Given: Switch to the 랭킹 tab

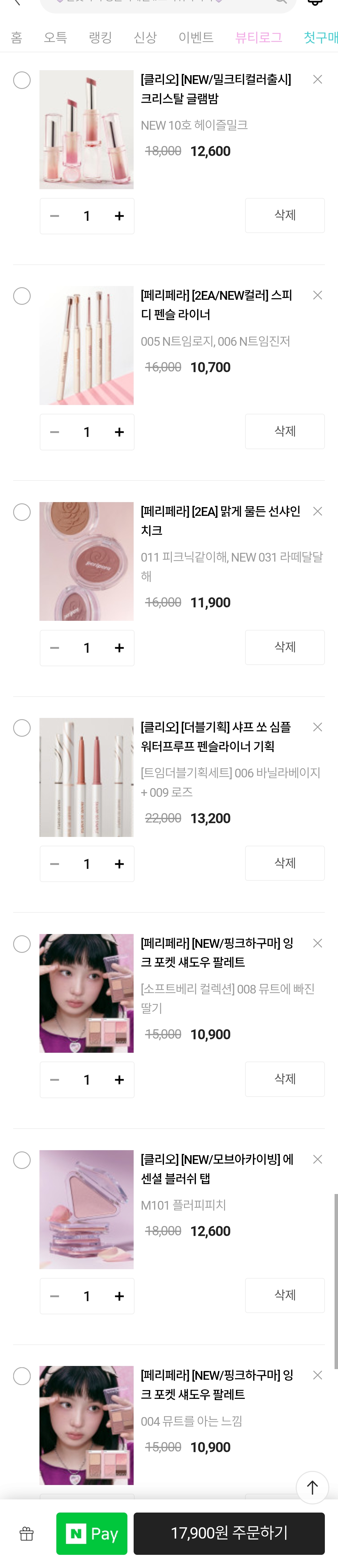Looking at the screenshot, I should pos(100,38).
